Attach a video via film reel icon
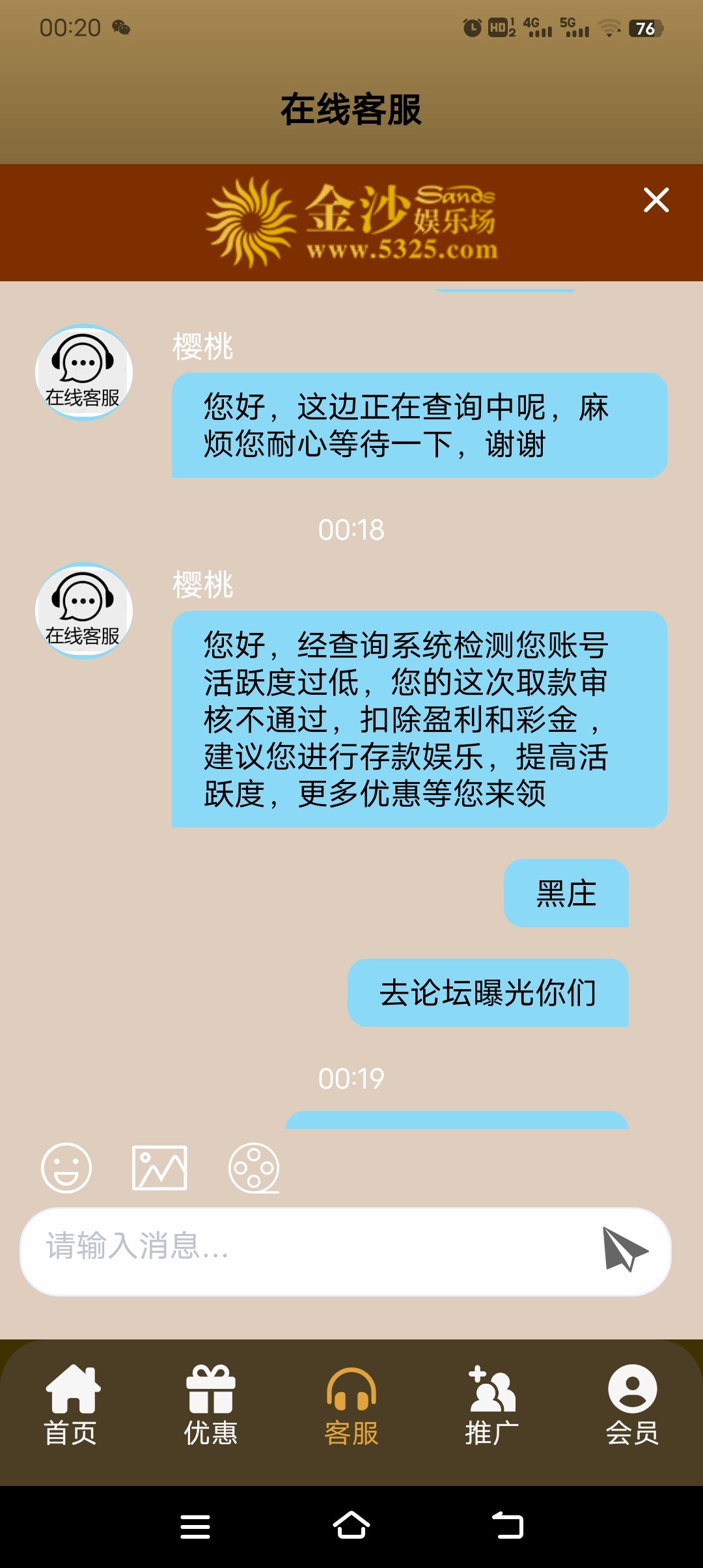The height and width of the screenshot is (1568, 703). tap(254, 1168)
